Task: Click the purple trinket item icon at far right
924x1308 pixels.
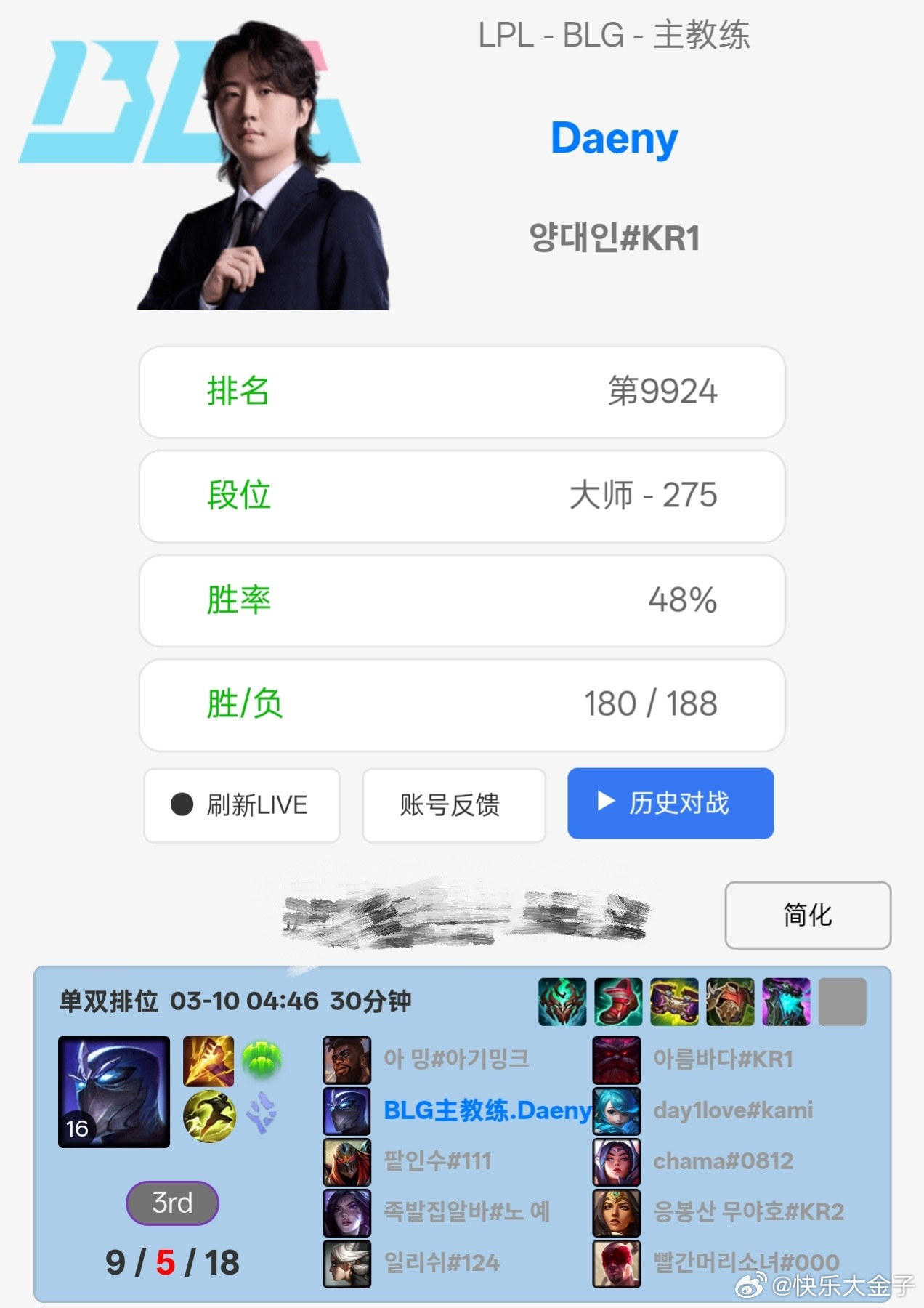Action: pyautogui.click(x=787, y=1001)
